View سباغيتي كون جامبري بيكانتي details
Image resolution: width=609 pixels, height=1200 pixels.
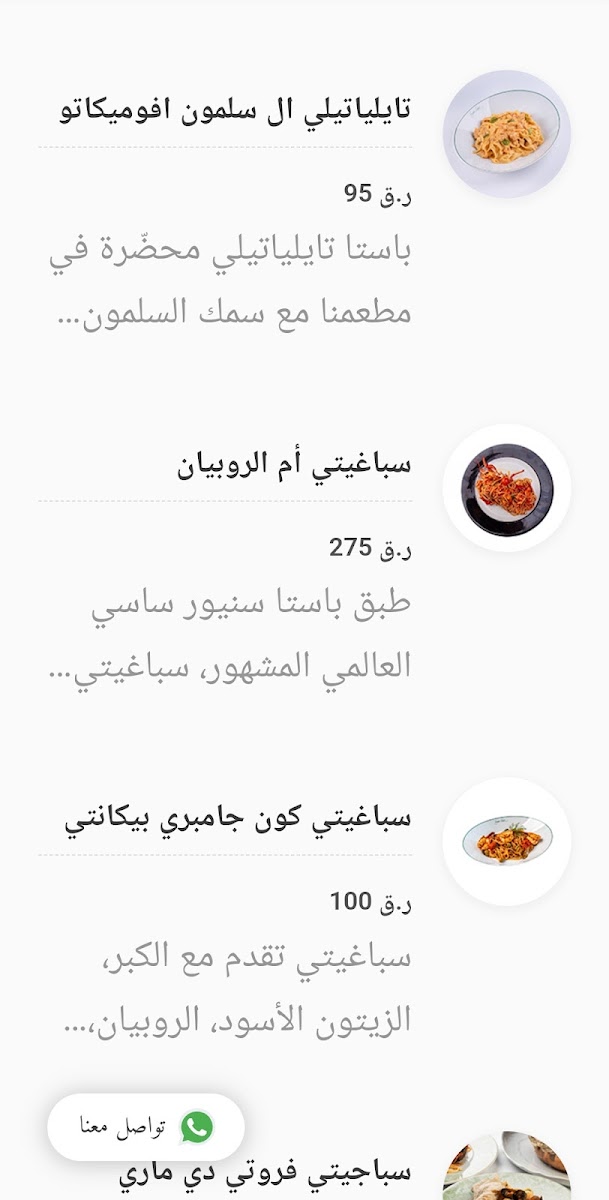pyautogui.click(x=238, y=819)
